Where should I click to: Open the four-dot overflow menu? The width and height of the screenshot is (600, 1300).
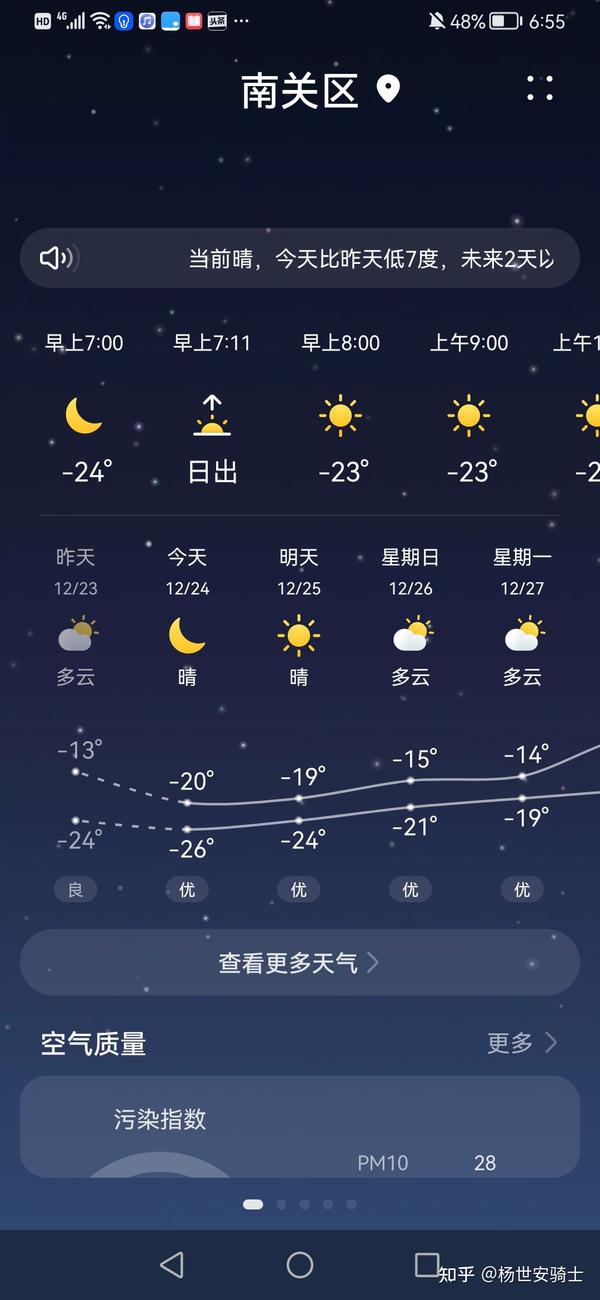click(x=540, y=89)
